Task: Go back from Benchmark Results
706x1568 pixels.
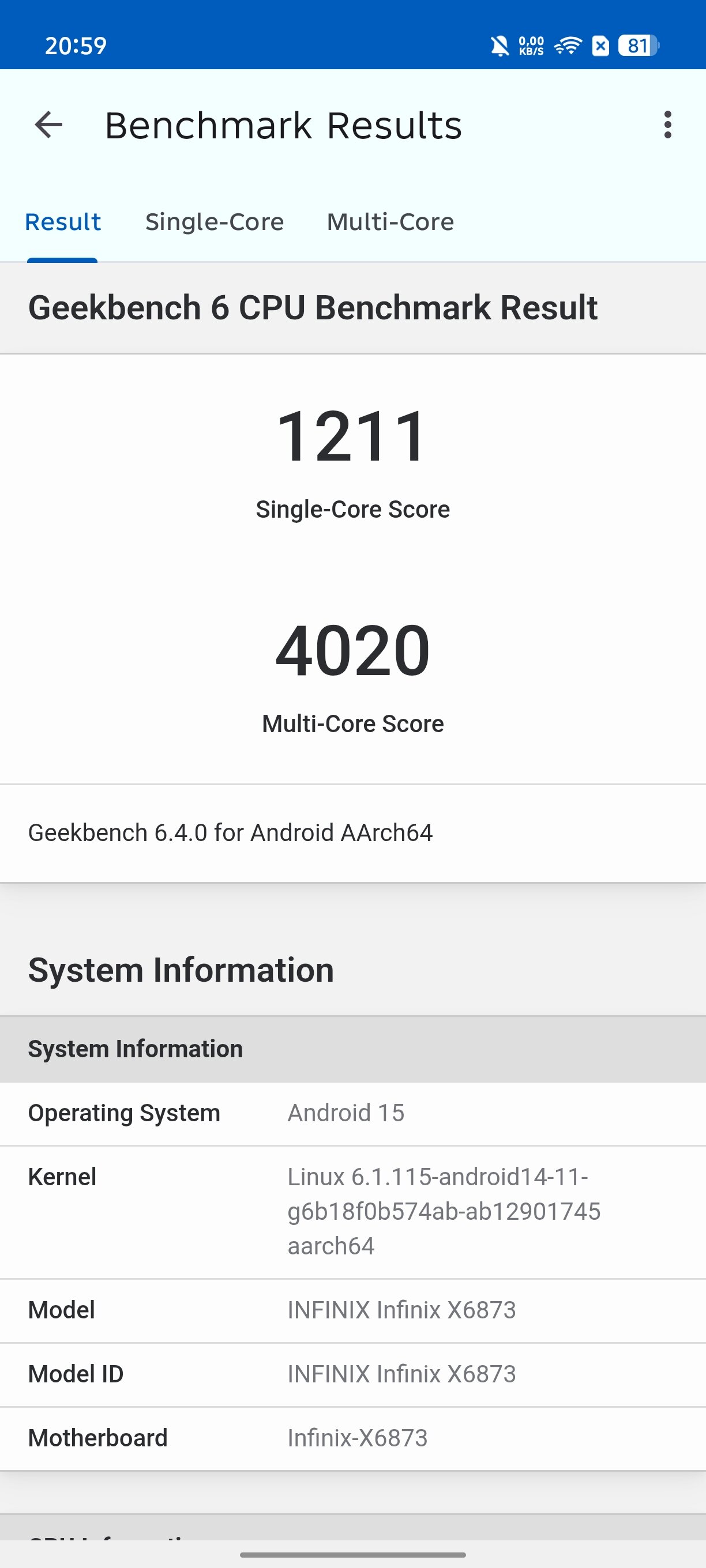Action: point(48,125)
